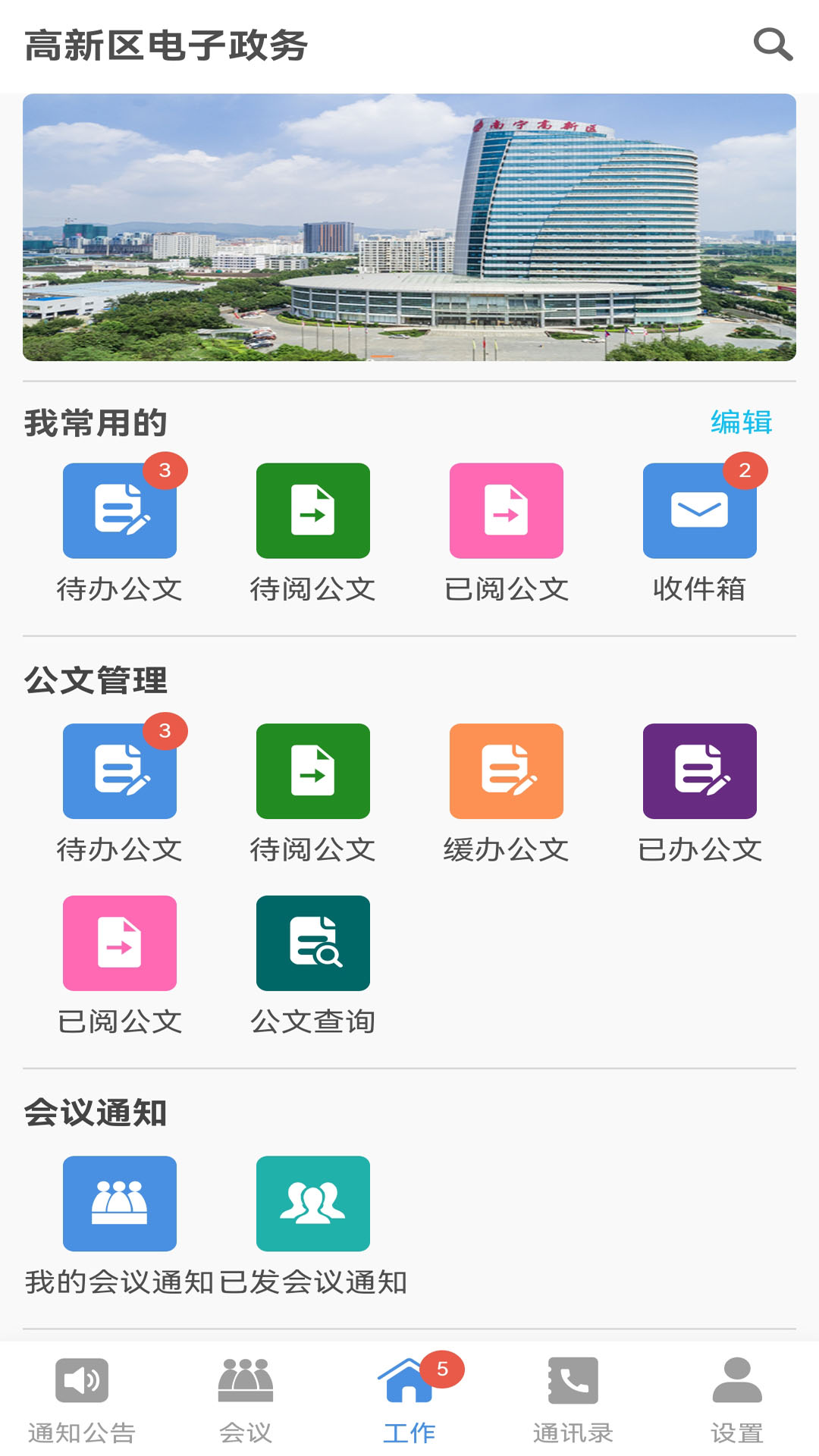The height and width of the screenshot is (1456, 819).
Task: Open 待阅公文 under 我常用的
Action: 313,511
